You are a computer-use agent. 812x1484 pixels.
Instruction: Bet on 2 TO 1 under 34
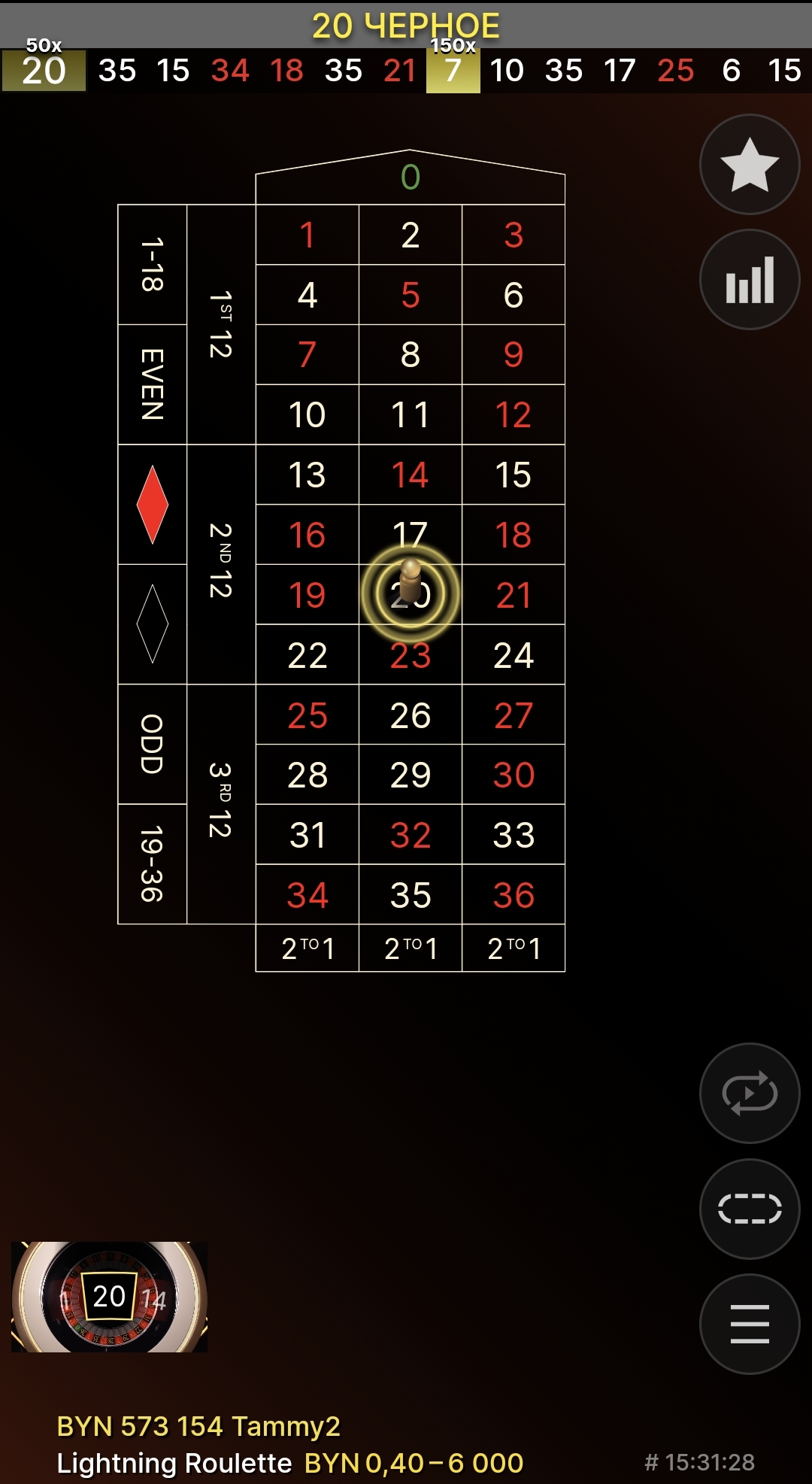[307, 948]
